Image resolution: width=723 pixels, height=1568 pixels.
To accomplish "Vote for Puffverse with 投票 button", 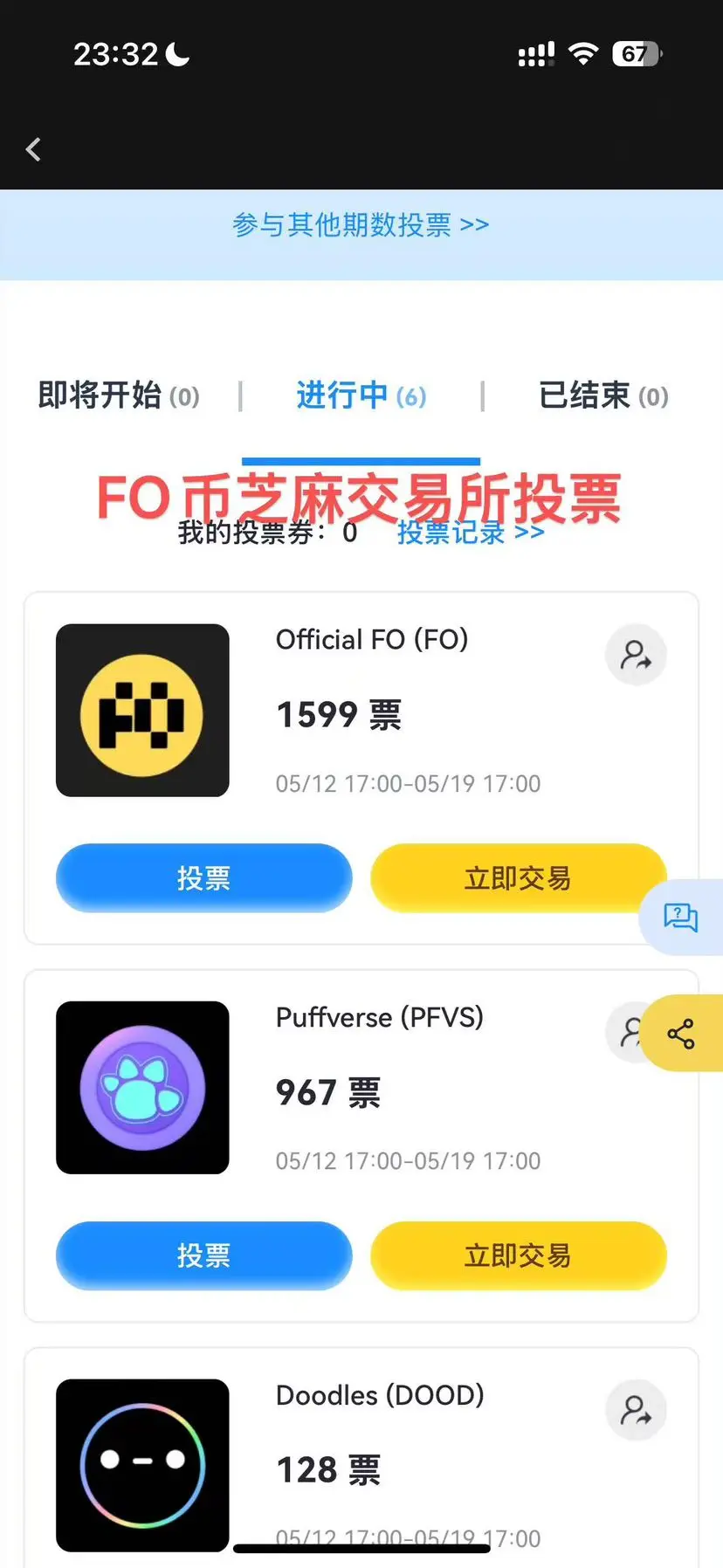I will coord(204,1255).
